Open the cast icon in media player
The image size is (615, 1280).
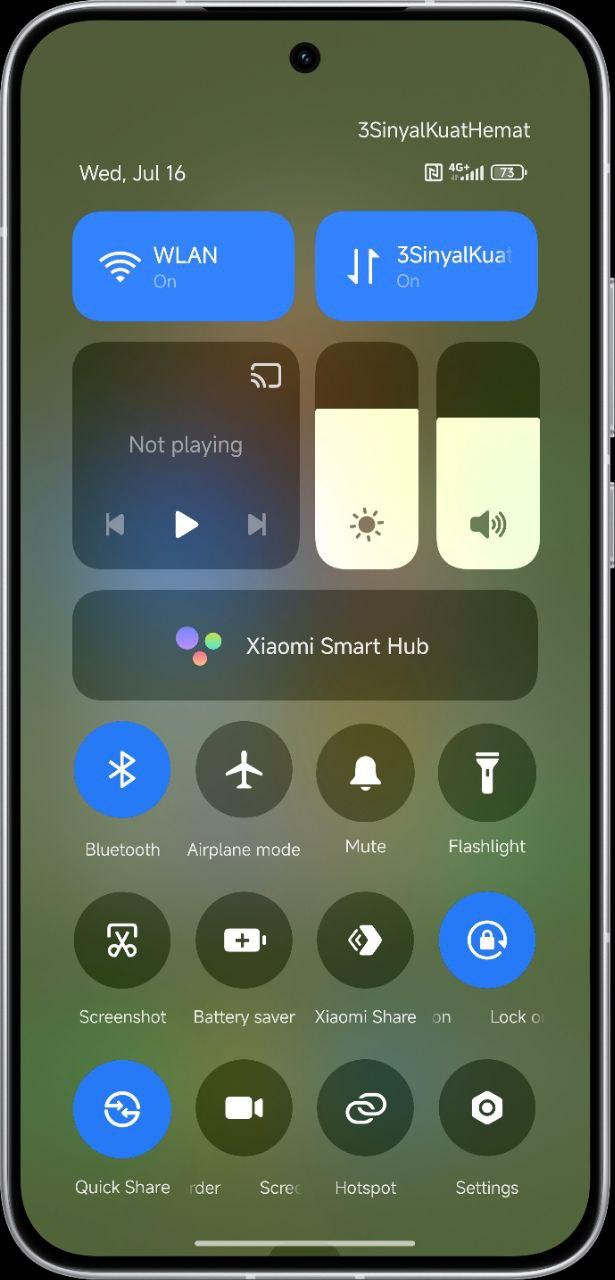point(266,376)
